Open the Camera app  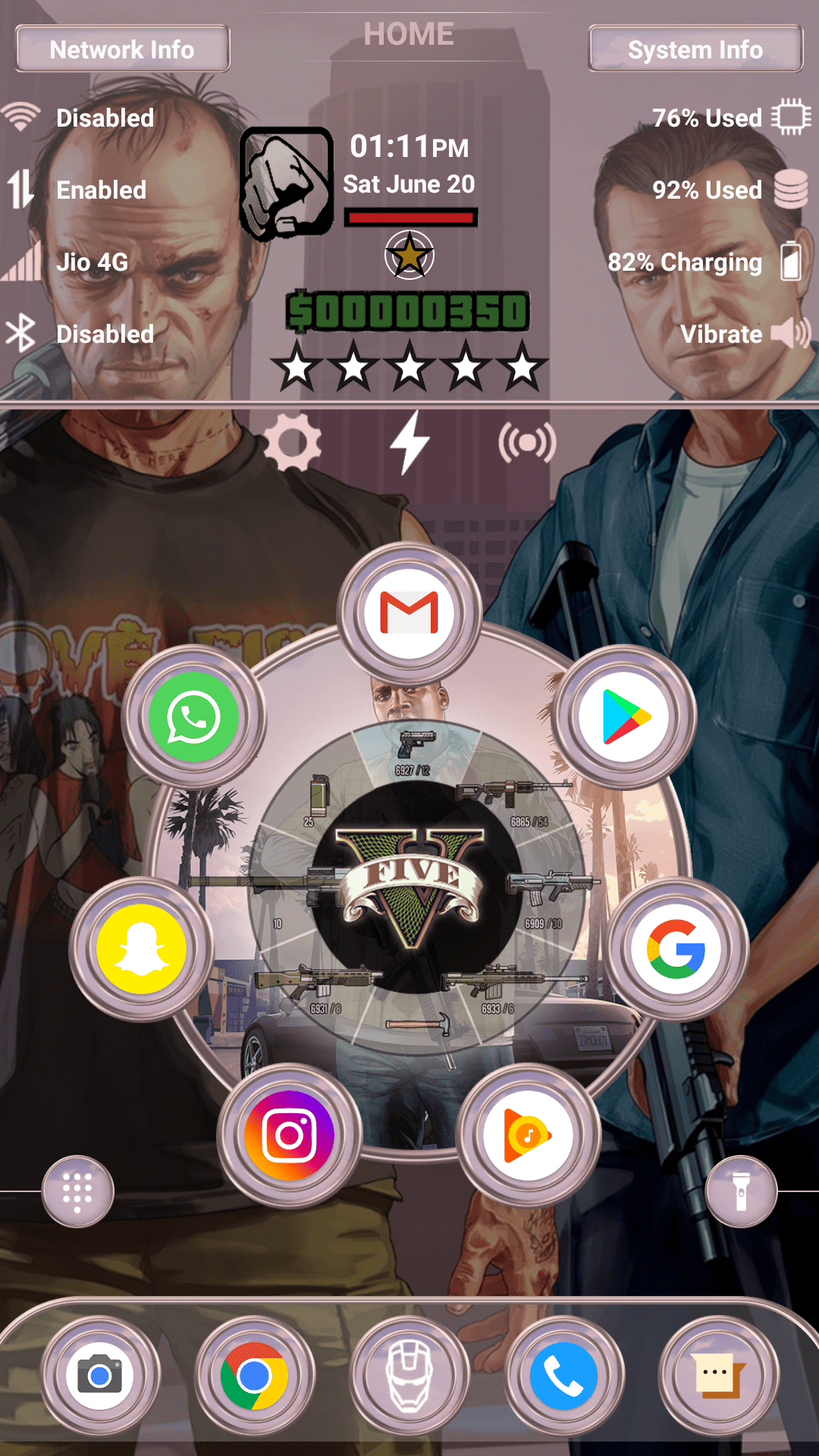(100, 1375)
